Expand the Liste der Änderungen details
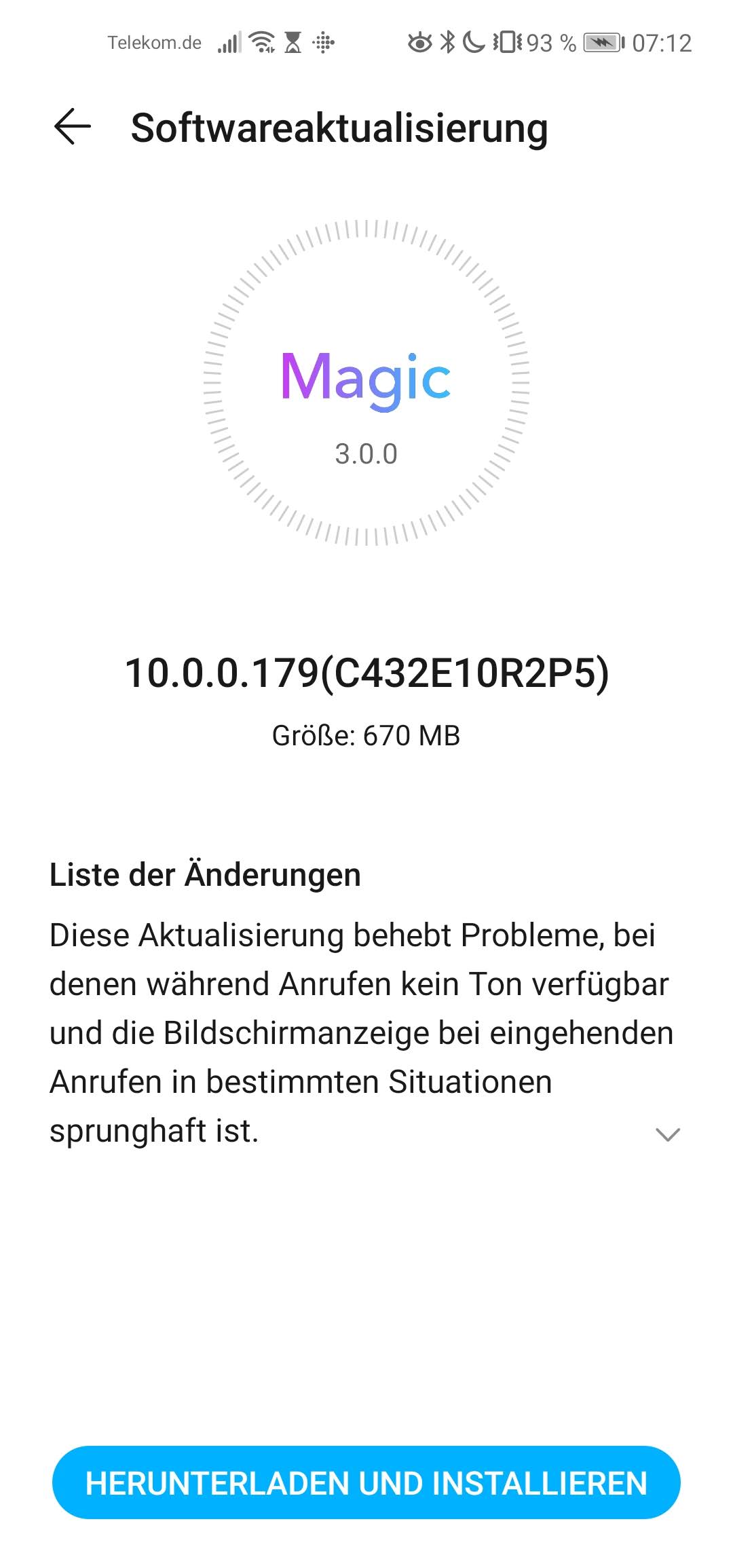This screenshot has height=1568, width=733. coord(668,1134)
